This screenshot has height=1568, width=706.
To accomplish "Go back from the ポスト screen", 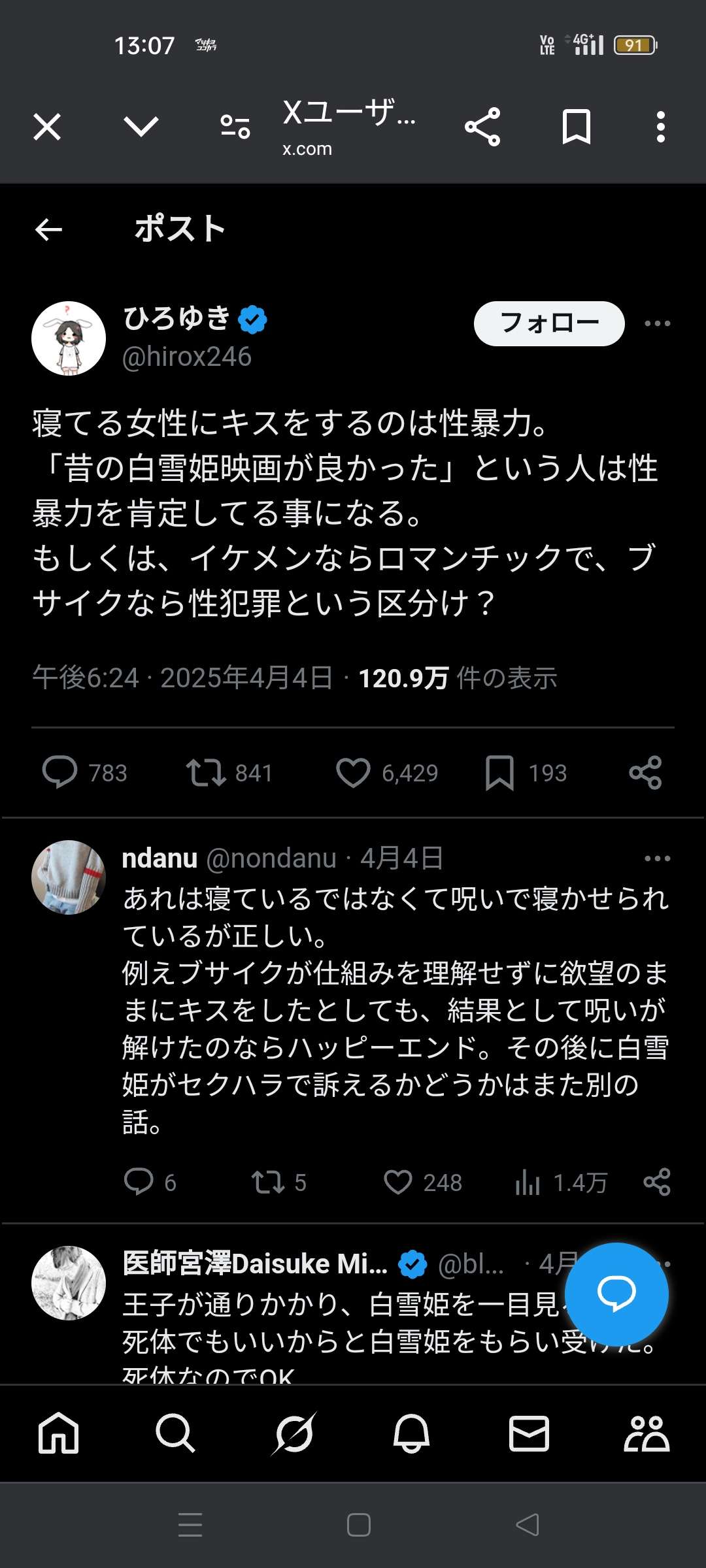I will [48, 230].
